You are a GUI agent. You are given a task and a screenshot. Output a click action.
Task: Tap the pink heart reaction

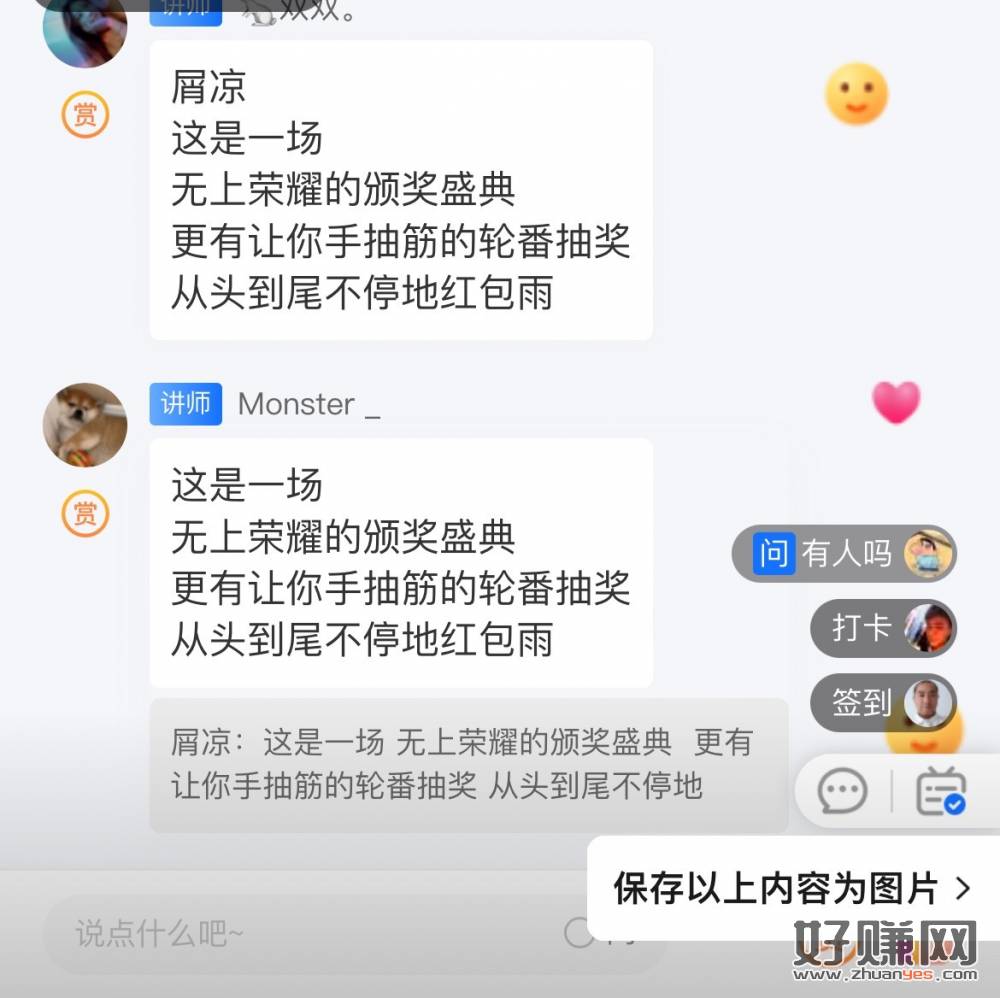pyautogui.click(x=896, y=403)
